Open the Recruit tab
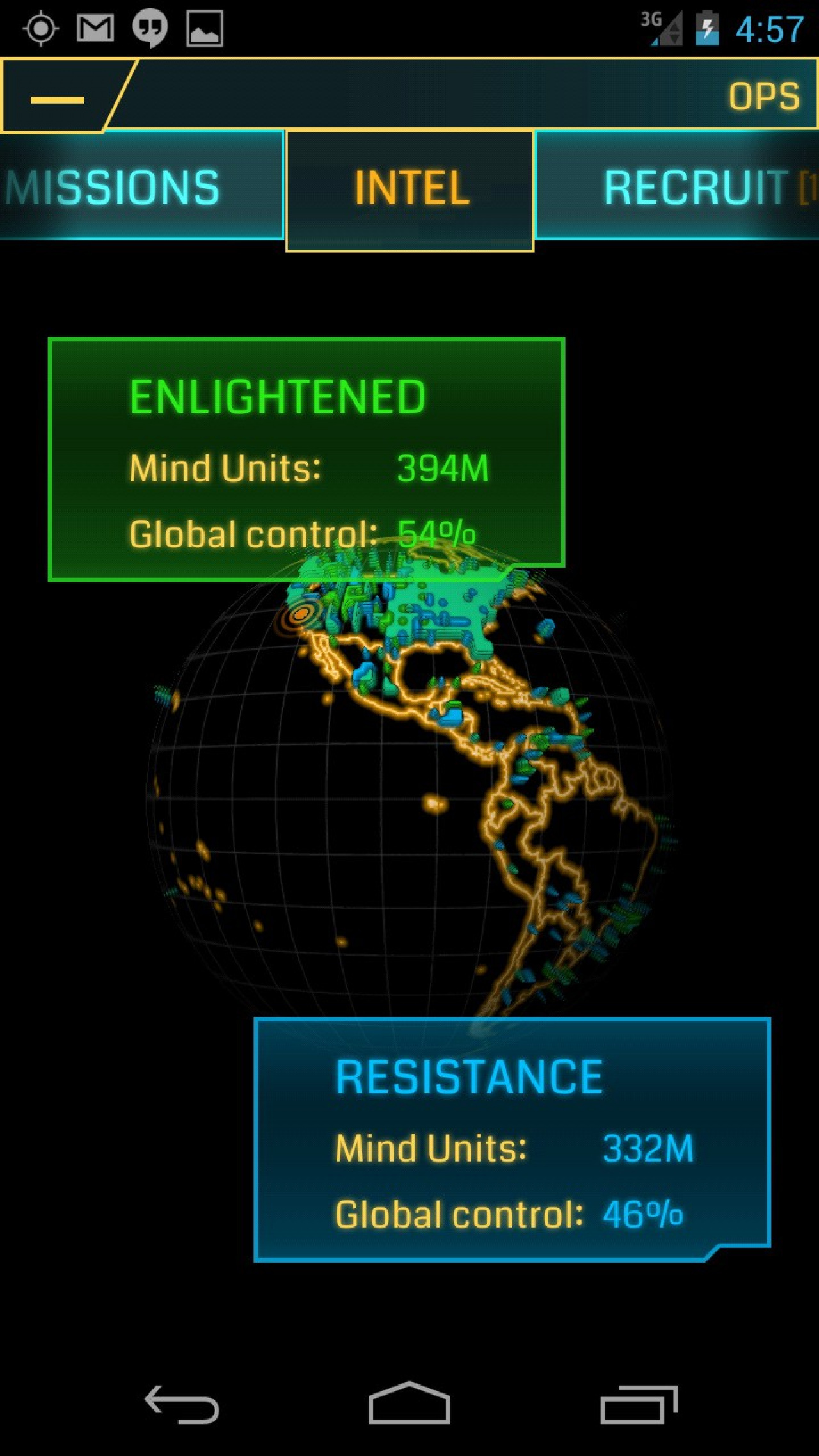The width and height of the screenshot is (819, 1456). [x=677, y=186]
